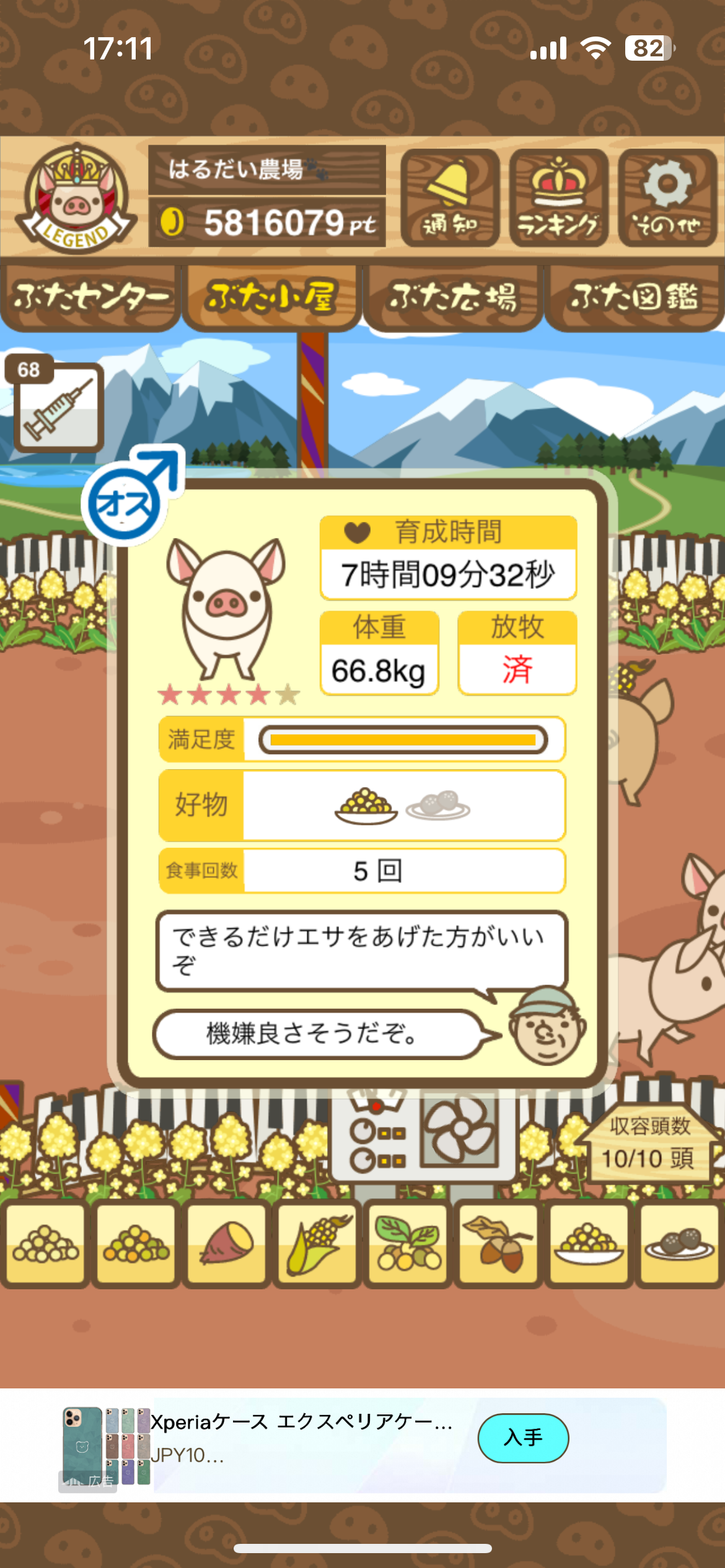
Task: Pick the dark truffles on a plate
Action: tap(679, 1244)
